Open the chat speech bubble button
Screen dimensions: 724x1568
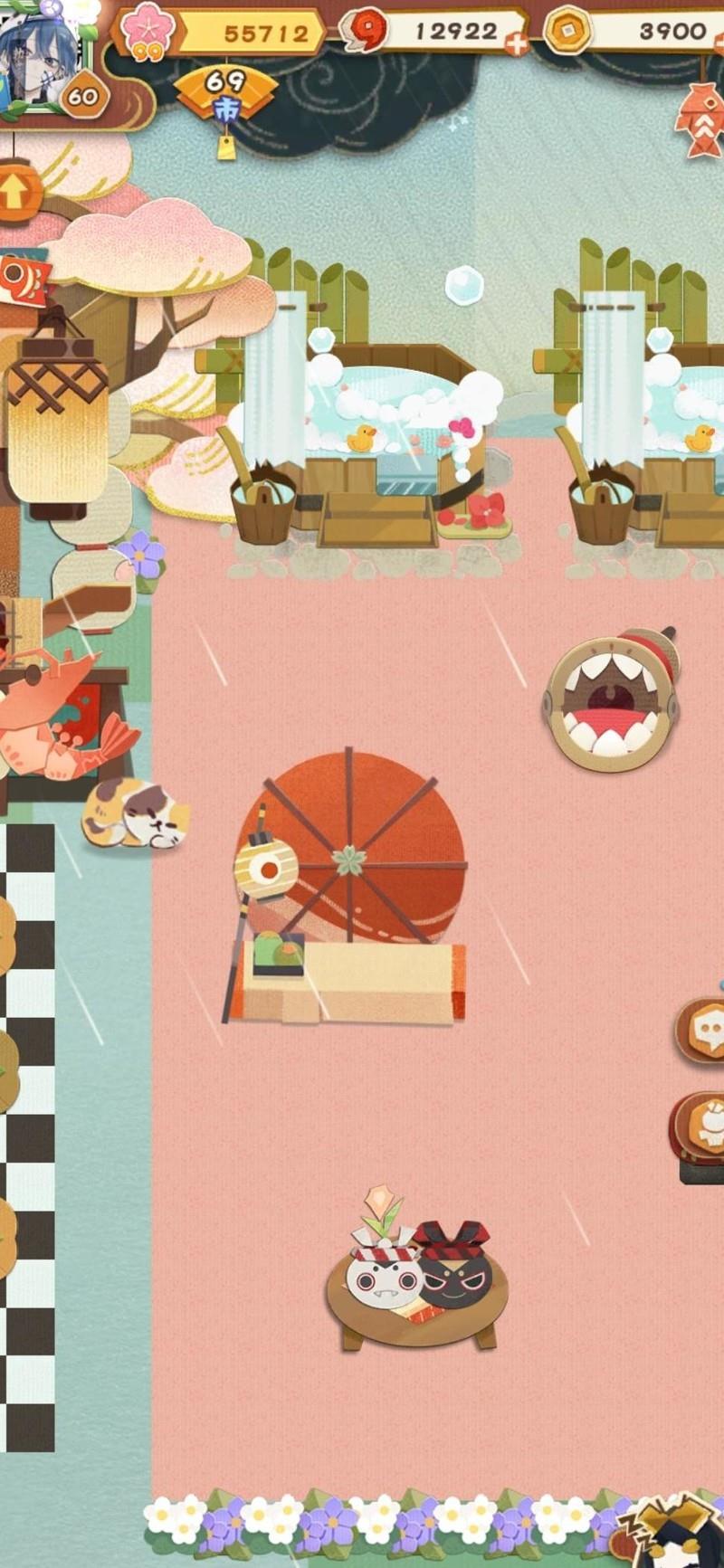coord(703,1030)
